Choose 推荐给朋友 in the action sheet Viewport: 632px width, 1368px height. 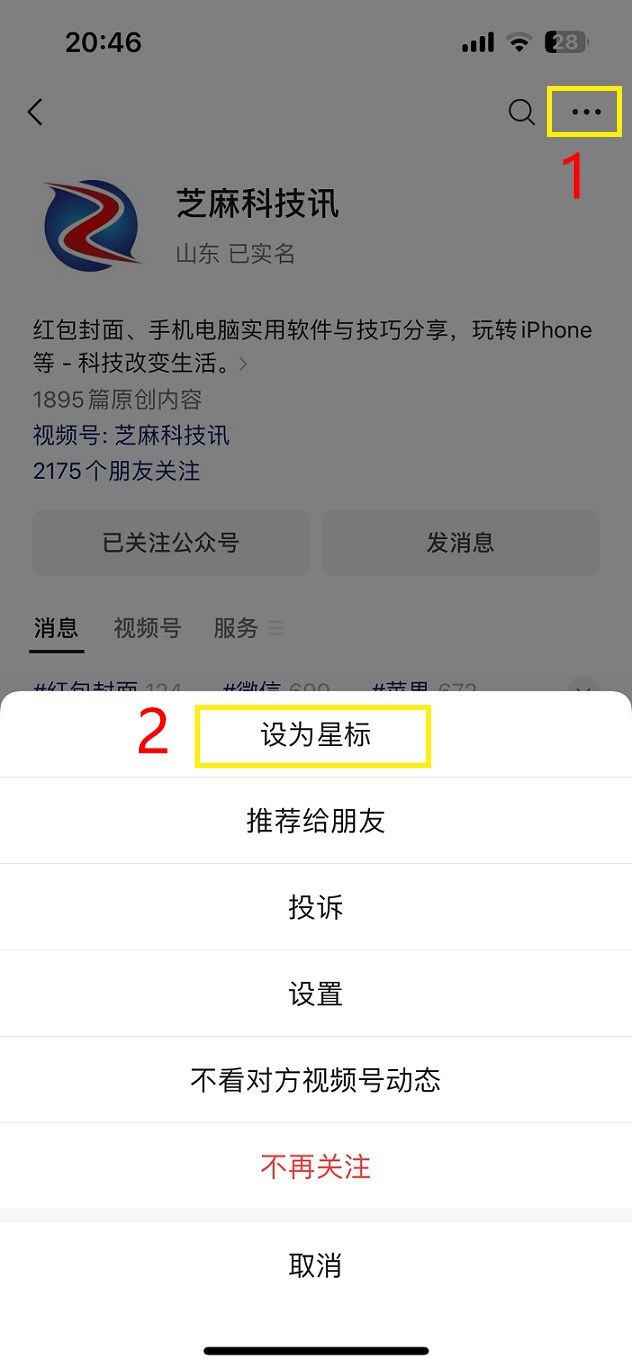coord(315,821)
